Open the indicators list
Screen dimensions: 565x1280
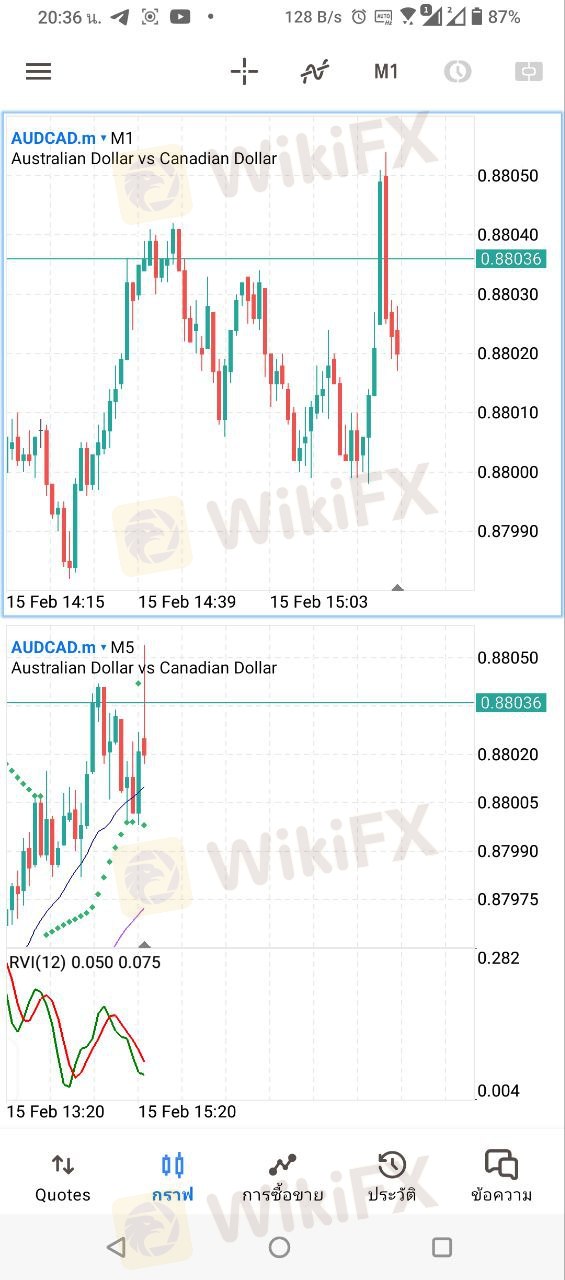(x=314, y=71)
